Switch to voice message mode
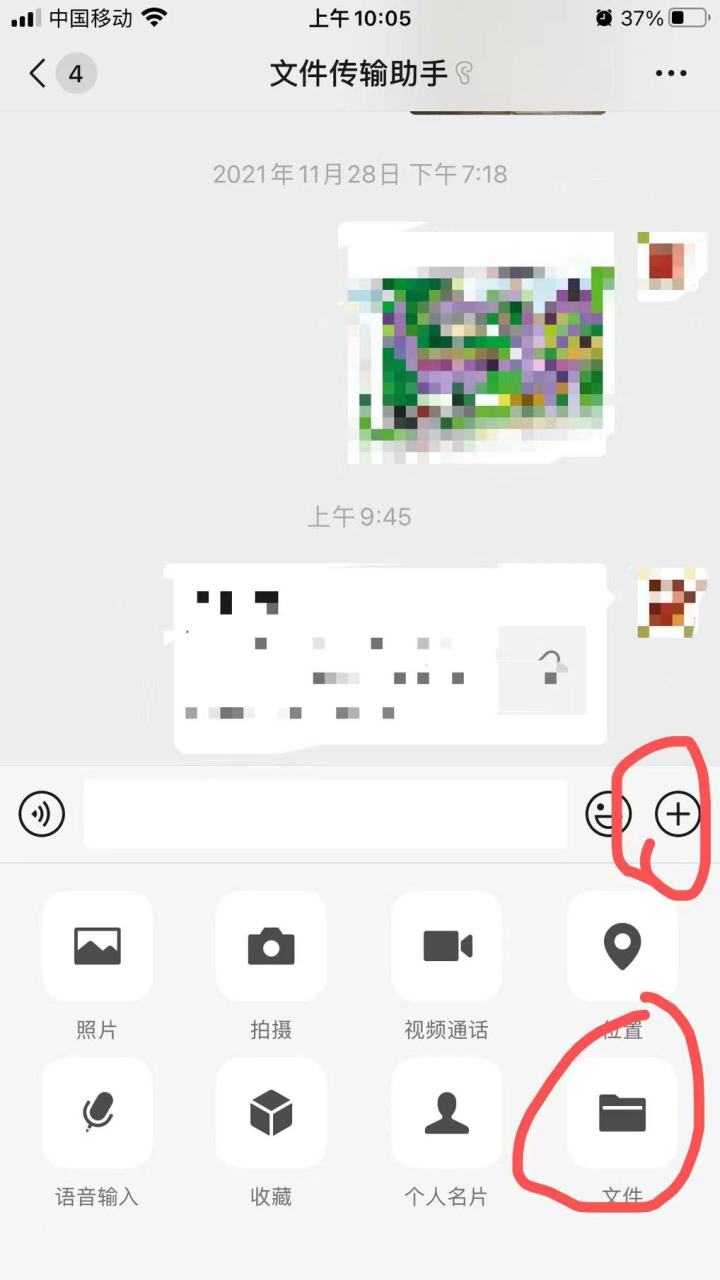720x1280 pixels. click(42, 814)
